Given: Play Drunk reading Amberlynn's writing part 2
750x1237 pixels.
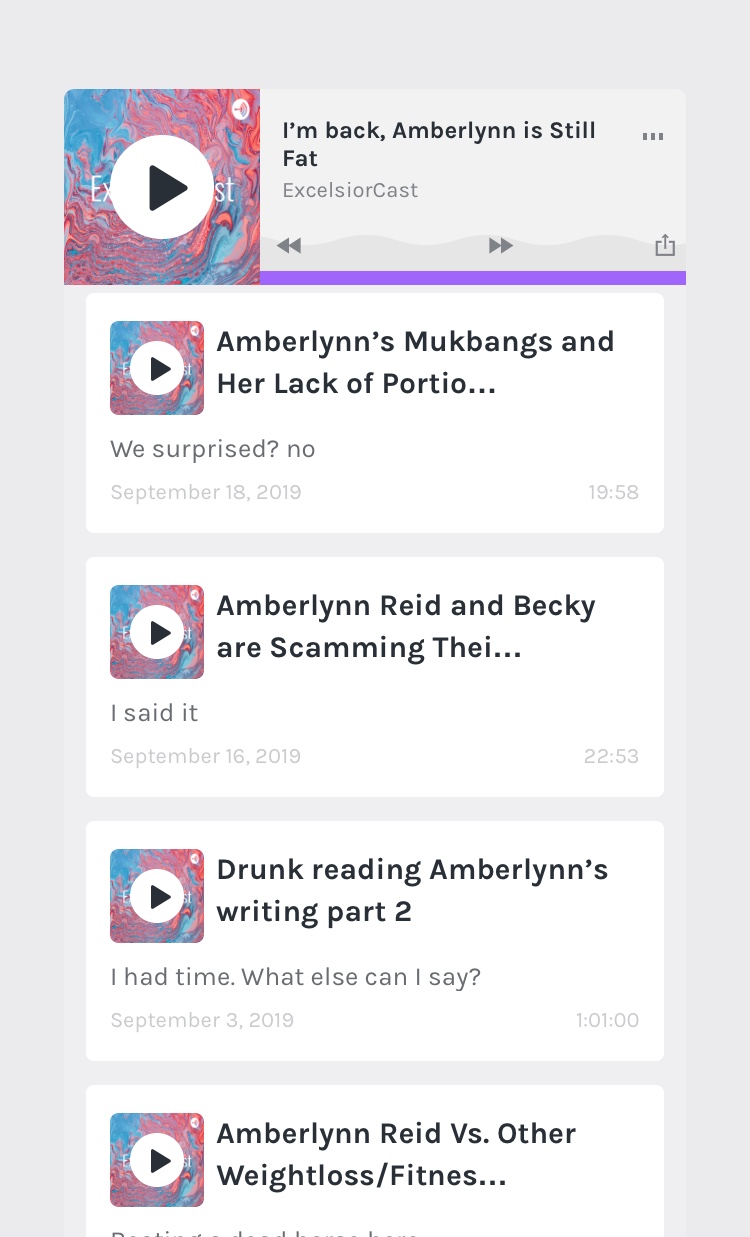Looking at the screenshot, I should 157,896.
